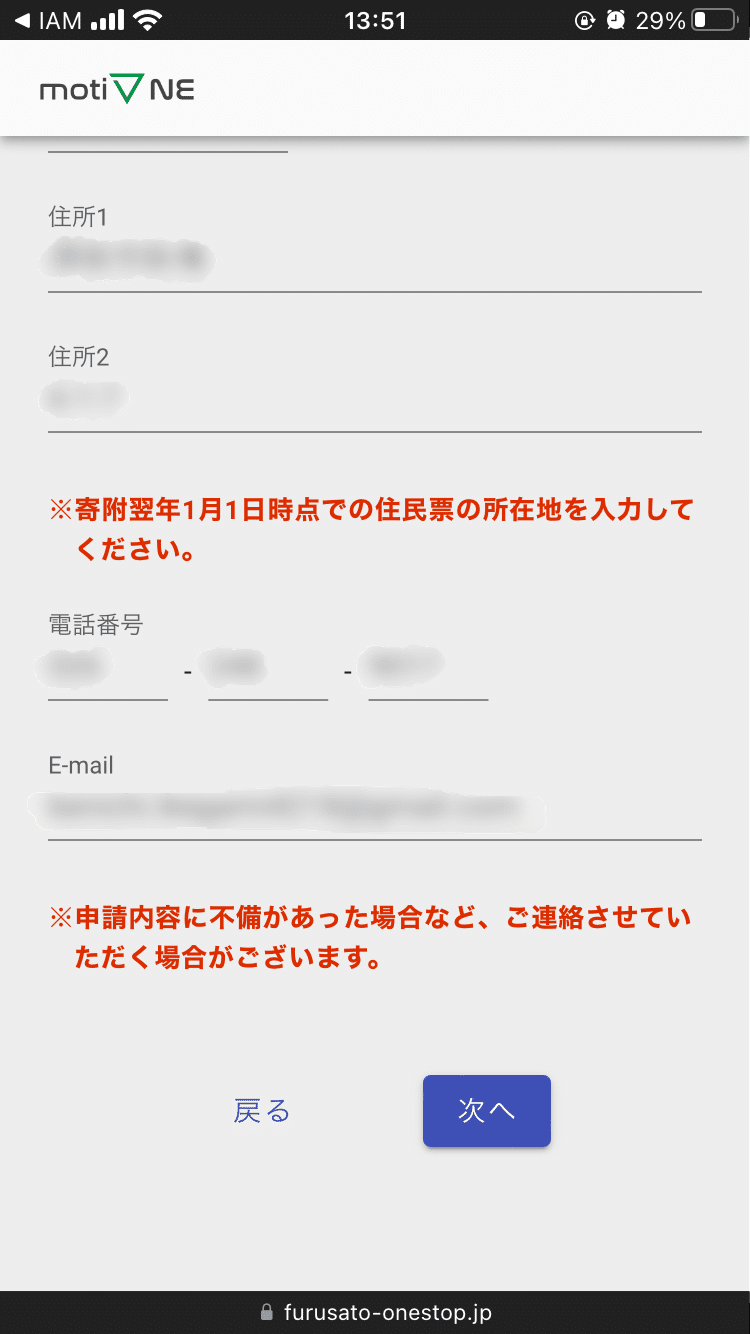This screenshot has width=750, height=1334.
Task: Go back with the 戻る link
Action: point(262,1111)
